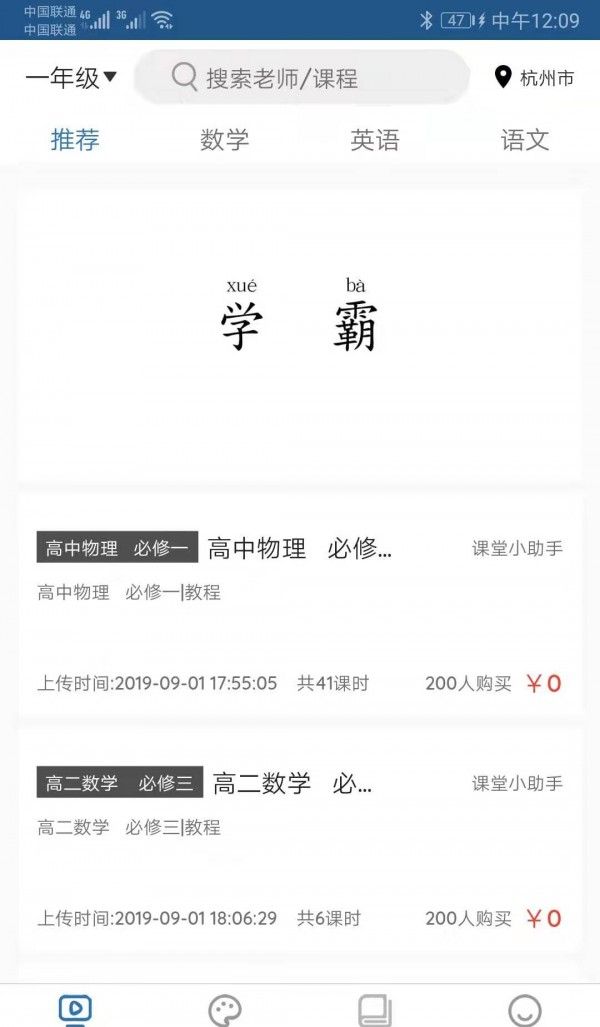Open the 高二数学 必修三 course card
The height and width of the screenshot is (1027, 600).
300,840
